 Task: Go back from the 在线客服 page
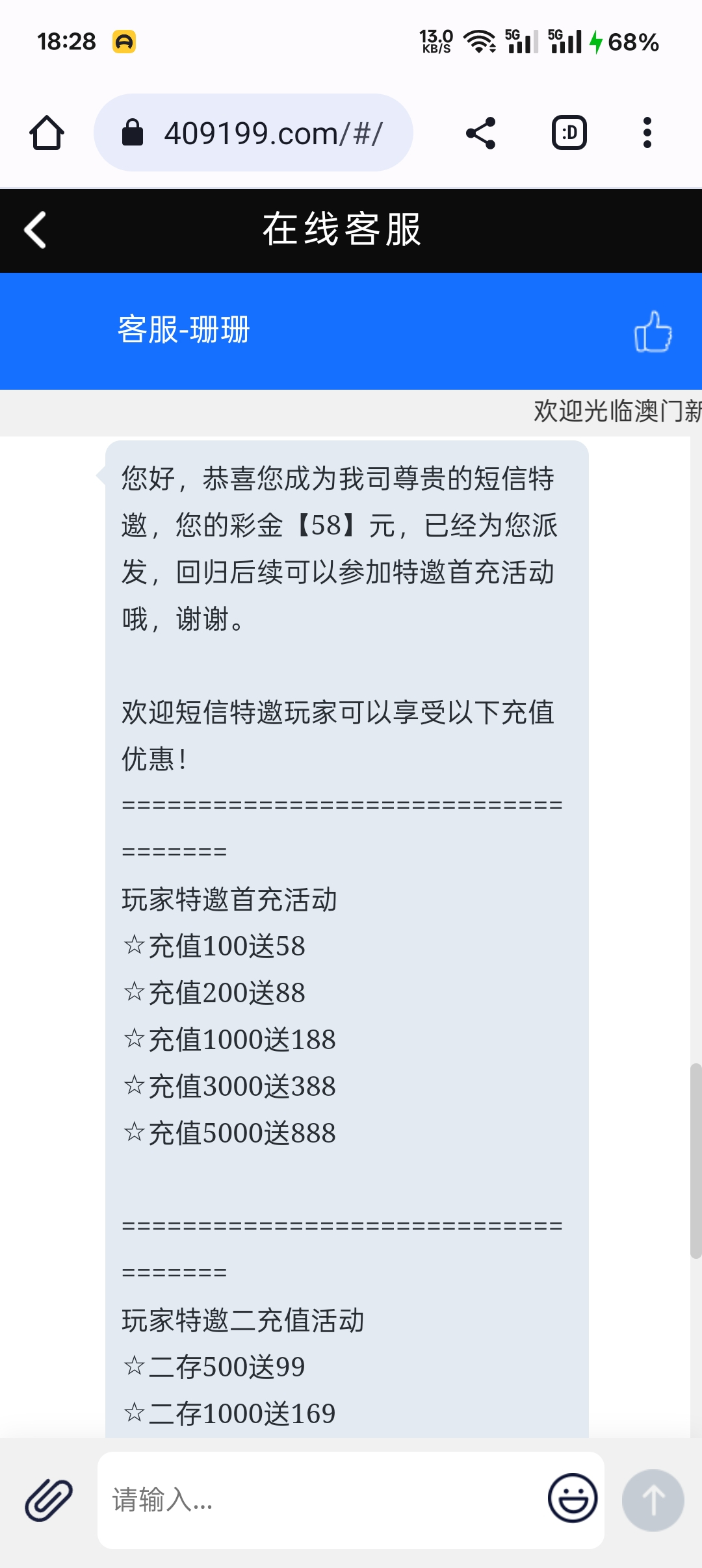pos(35,230)
